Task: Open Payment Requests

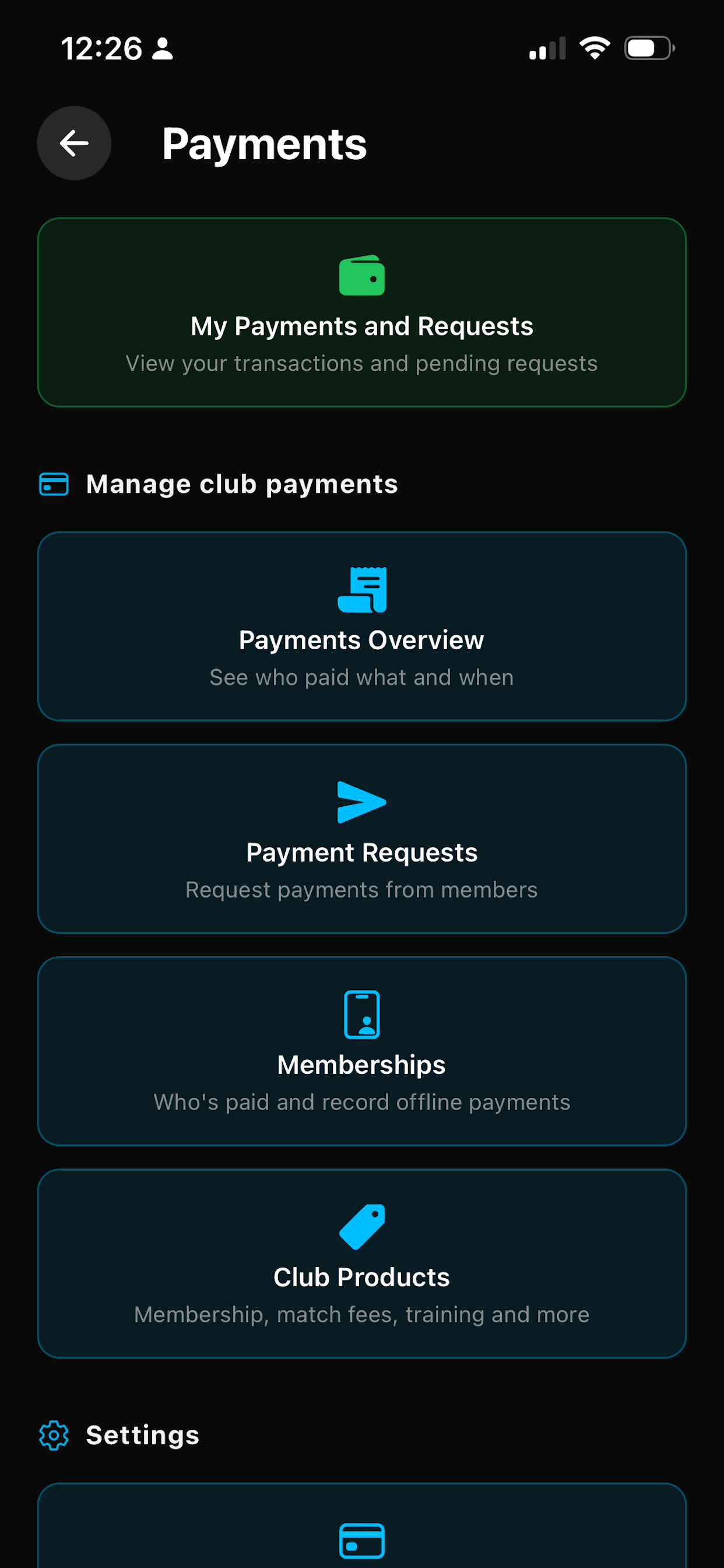Action: [361, 840]
